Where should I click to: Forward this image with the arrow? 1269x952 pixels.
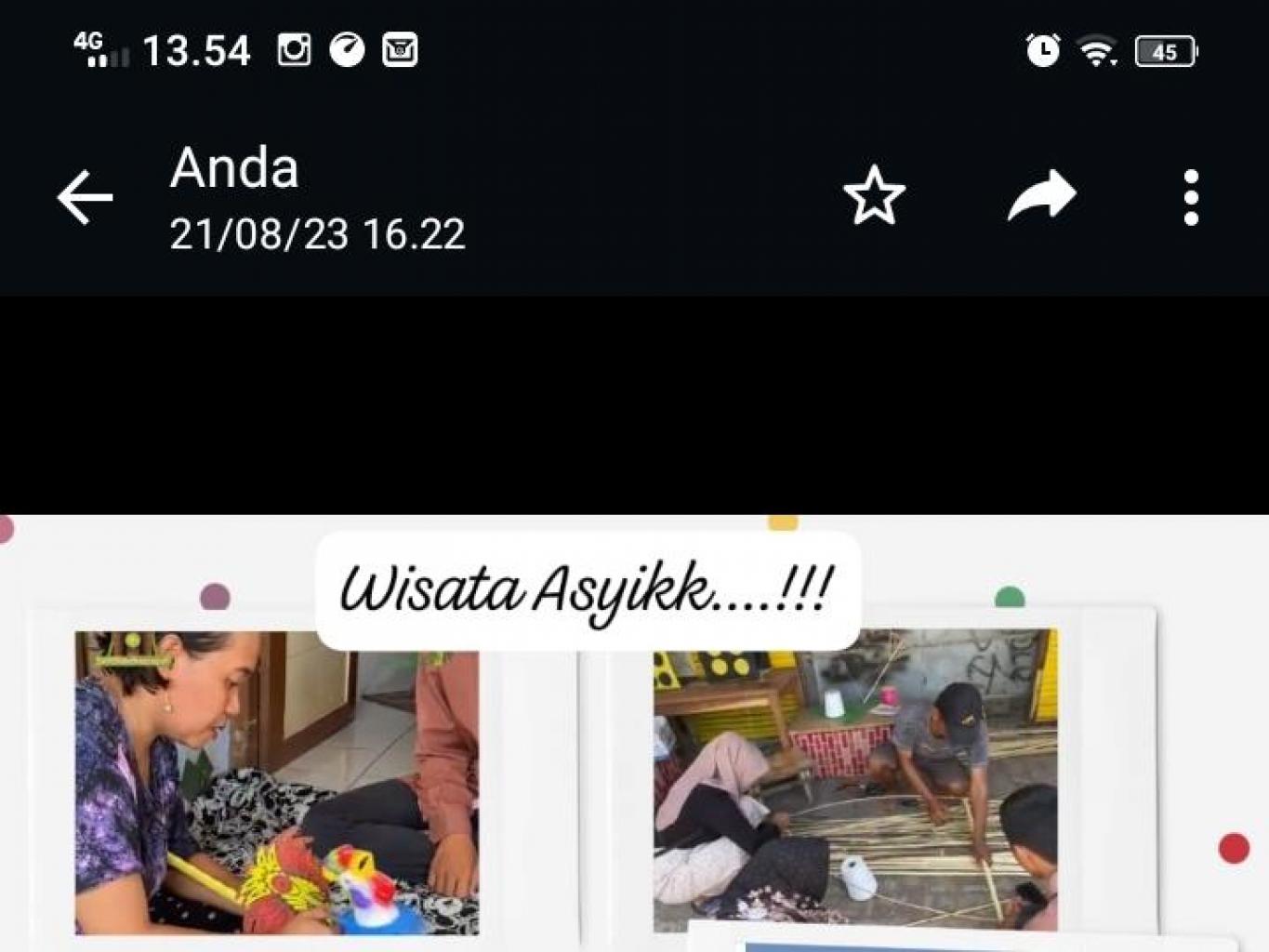(1041, 195)
